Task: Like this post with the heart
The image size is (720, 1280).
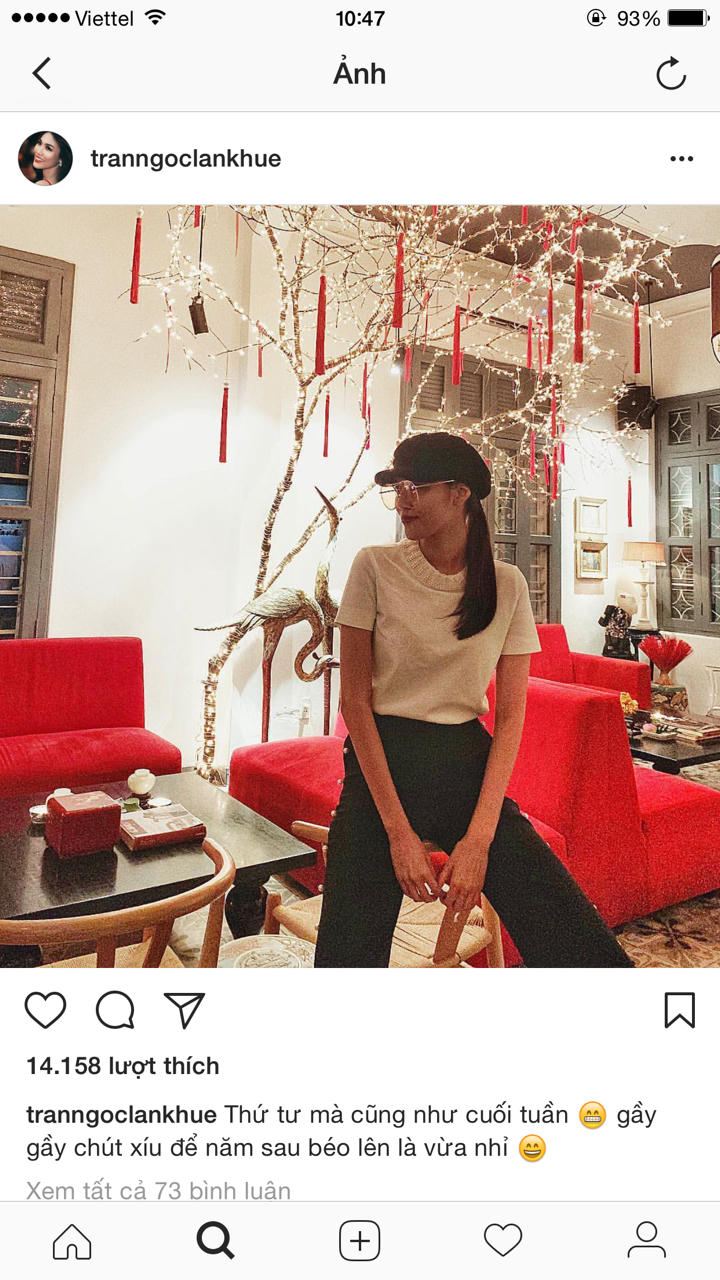Action: click(x=45, y=1010)
